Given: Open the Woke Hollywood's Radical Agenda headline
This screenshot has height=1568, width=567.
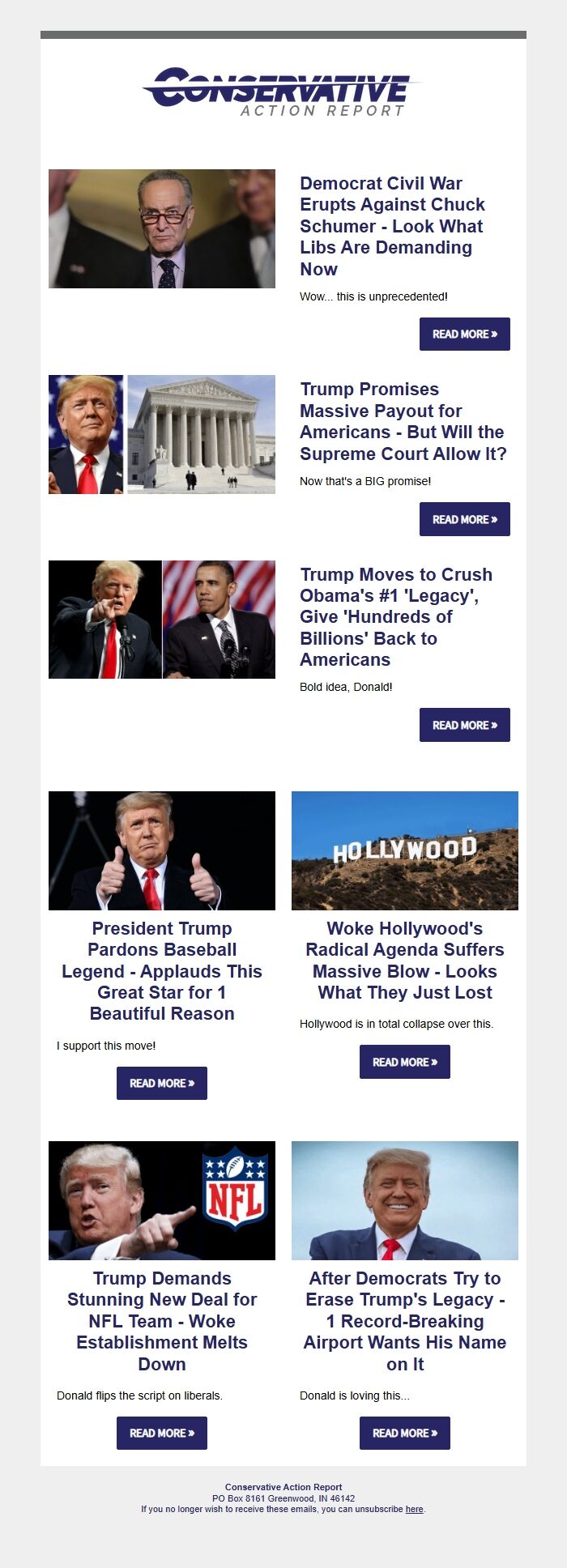Looking at the screenshot, I should 404,961.
